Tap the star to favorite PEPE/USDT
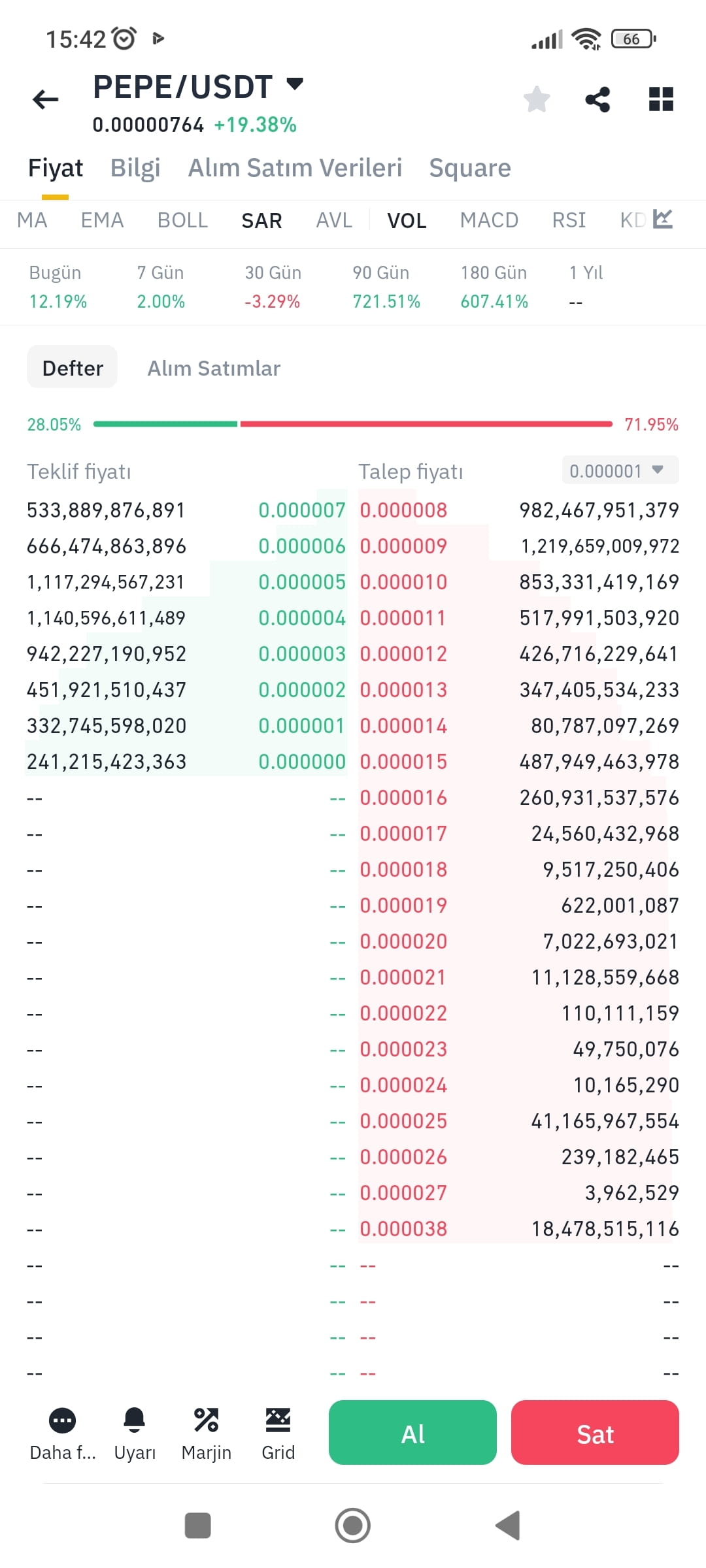Viewport: 706px width, 1568px height. 536,99
